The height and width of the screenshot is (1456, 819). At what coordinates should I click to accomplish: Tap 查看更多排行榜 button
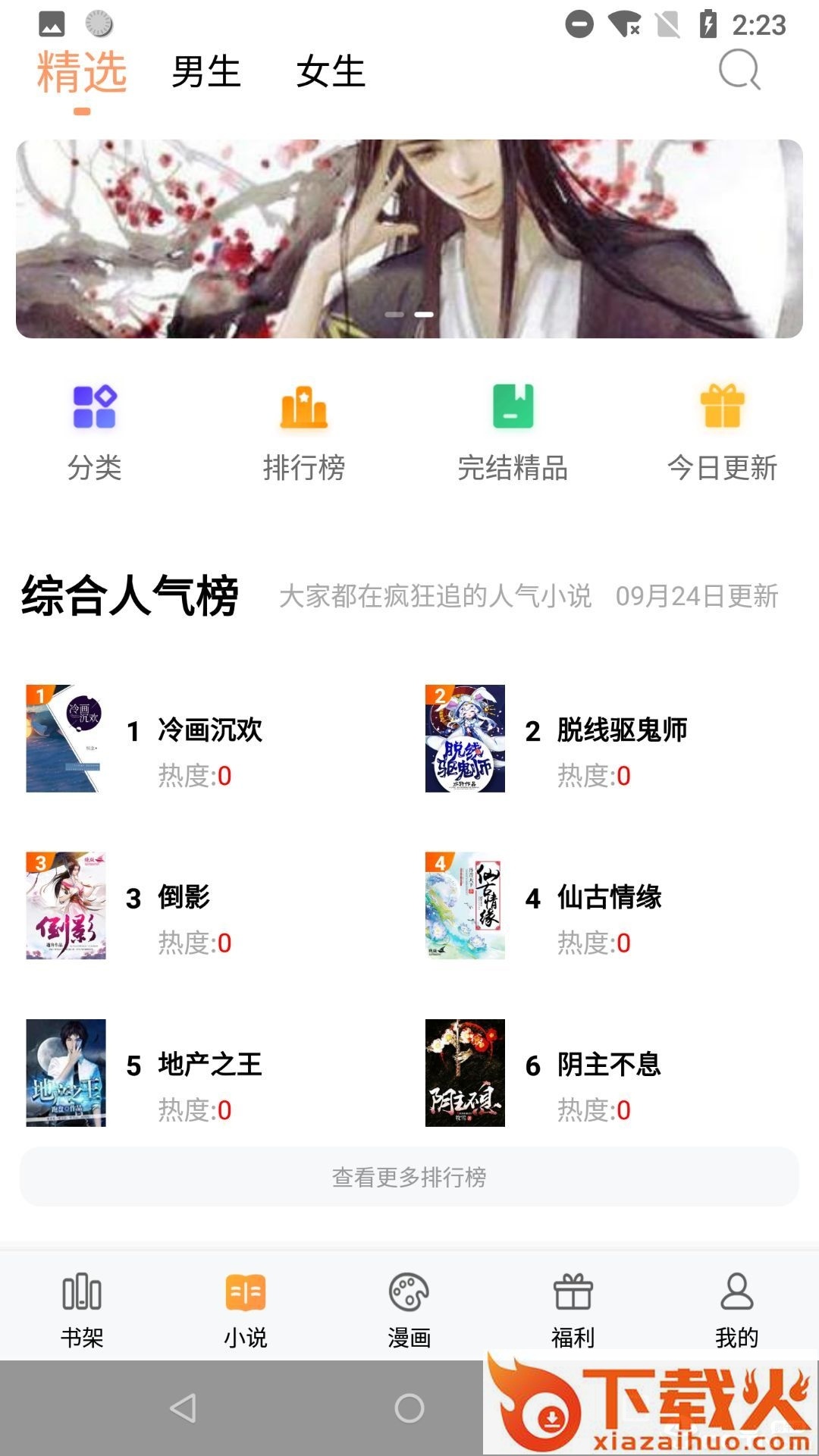click(x=409, y=1177)
